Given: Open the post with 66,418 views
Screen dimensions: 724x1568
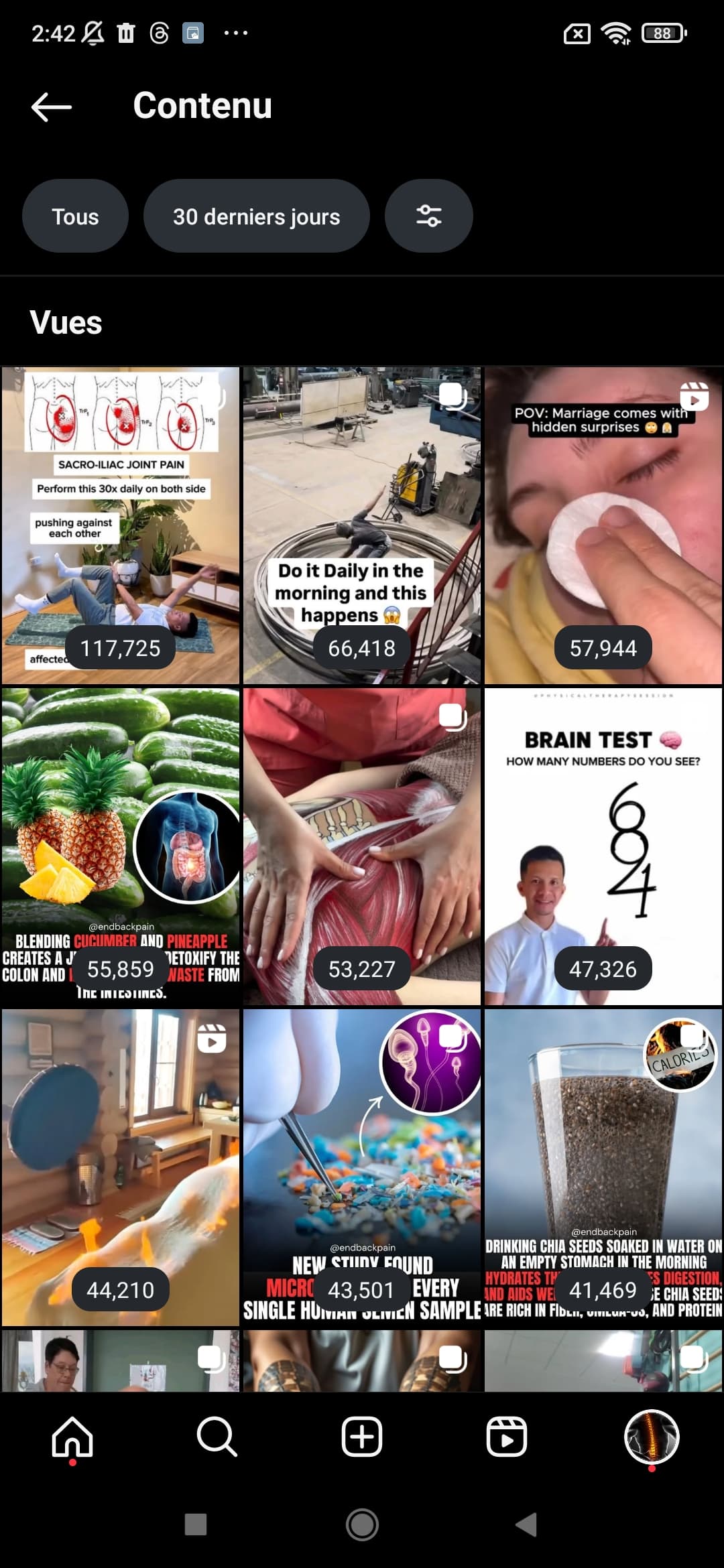Looking at the screenshot, I should (x=362, y=525).
